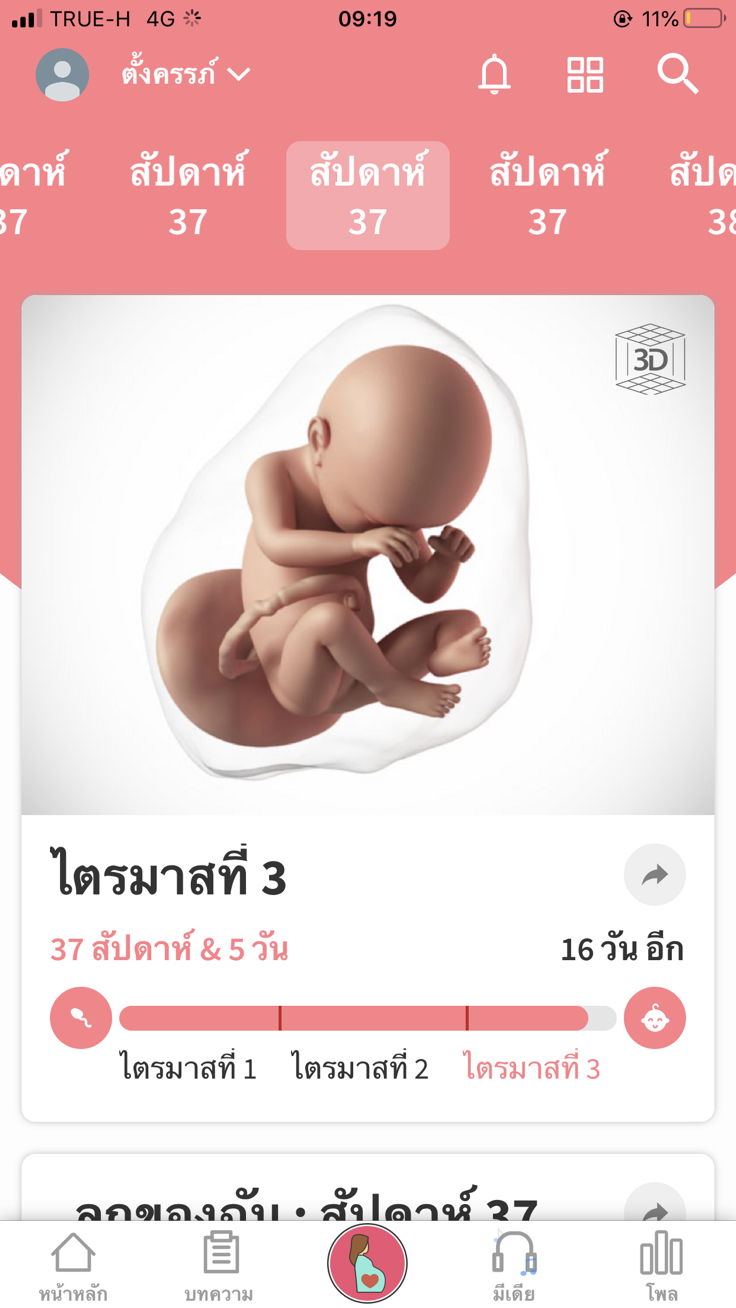This screenshot has width=736, height=1308.
Task: Tap the center pregnant woman button
Action: point(367,1264)
